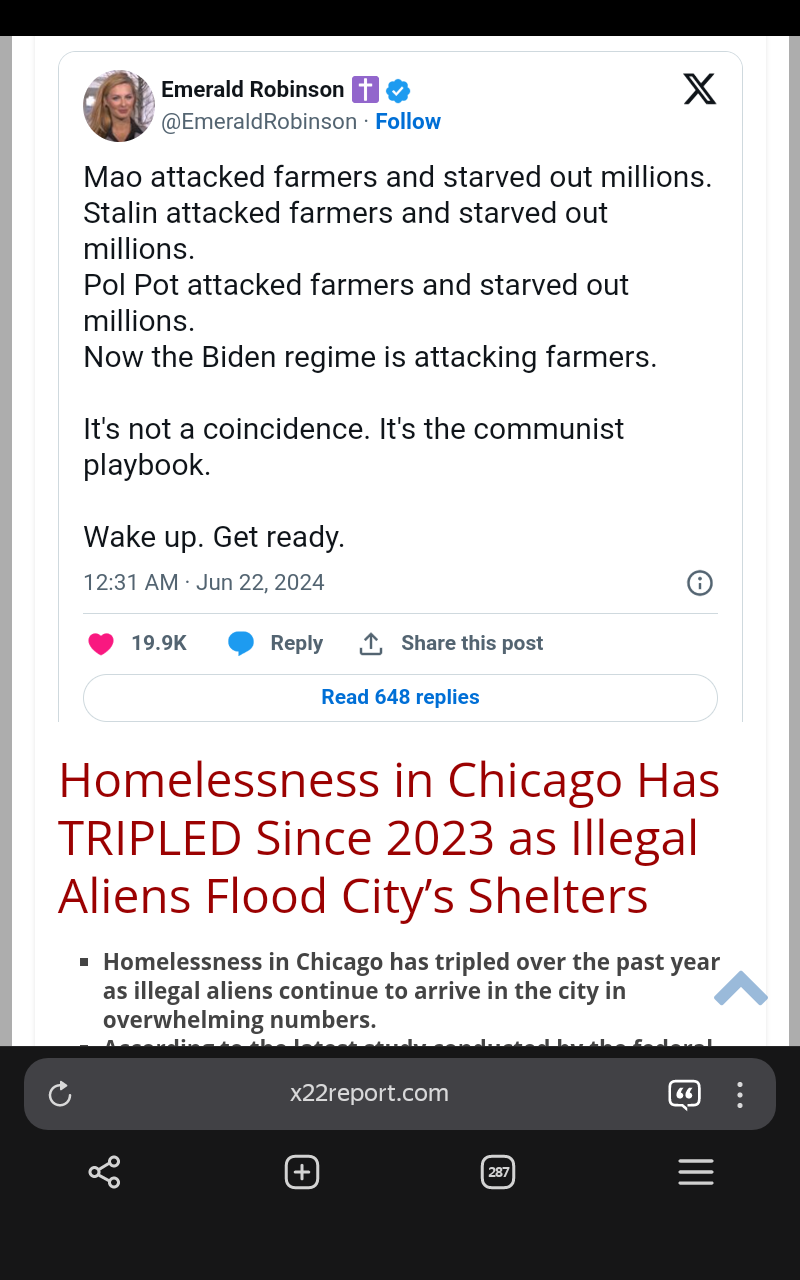Reload the page
The width and height of the screenshot is (800, 1280).
point(60,1094)
